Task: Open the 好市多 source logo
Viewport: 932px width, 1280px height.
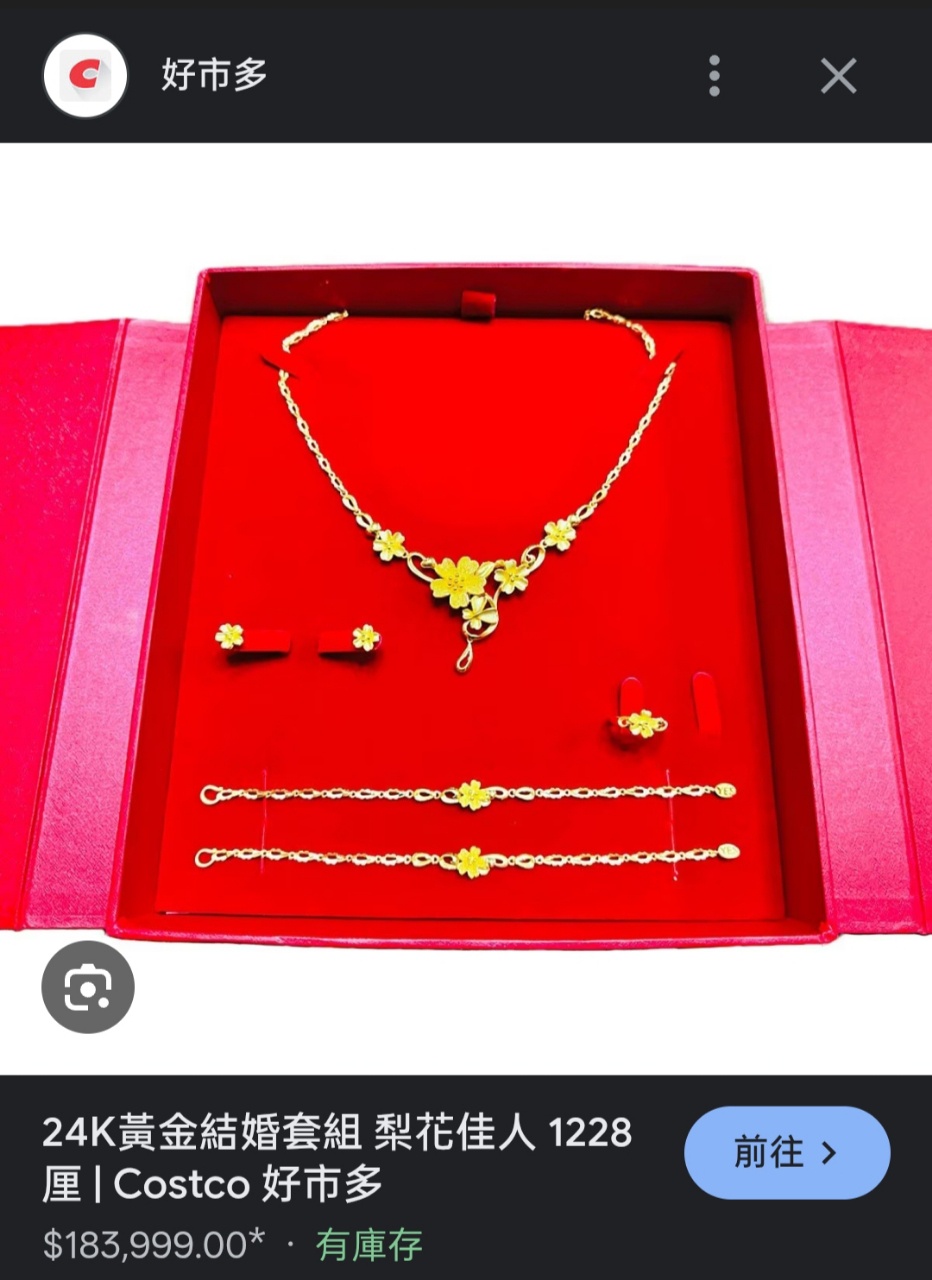Action: 85,76
